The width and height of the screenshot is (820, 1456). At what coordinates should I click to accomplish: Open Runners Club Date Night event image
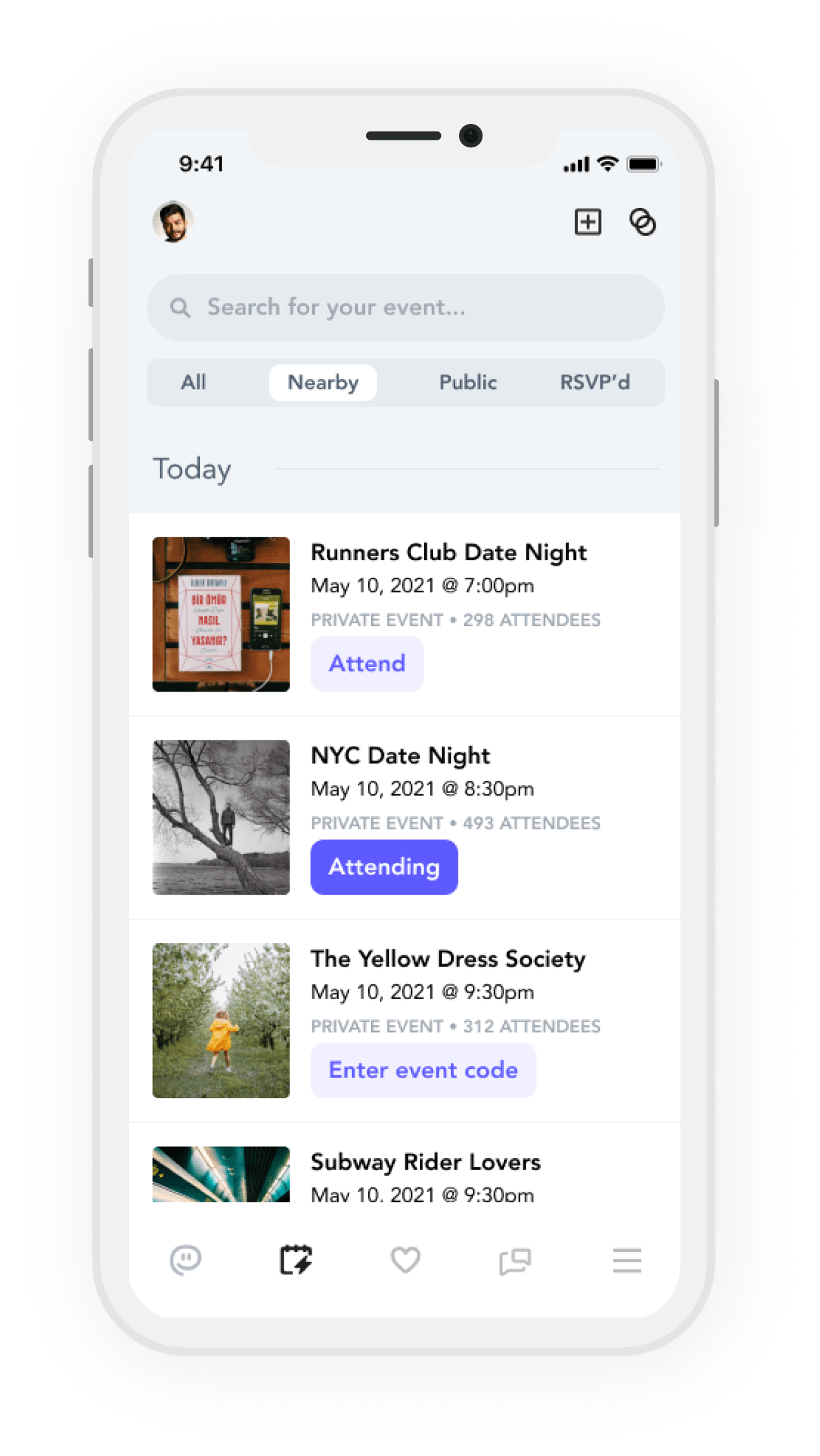point(221,614)
